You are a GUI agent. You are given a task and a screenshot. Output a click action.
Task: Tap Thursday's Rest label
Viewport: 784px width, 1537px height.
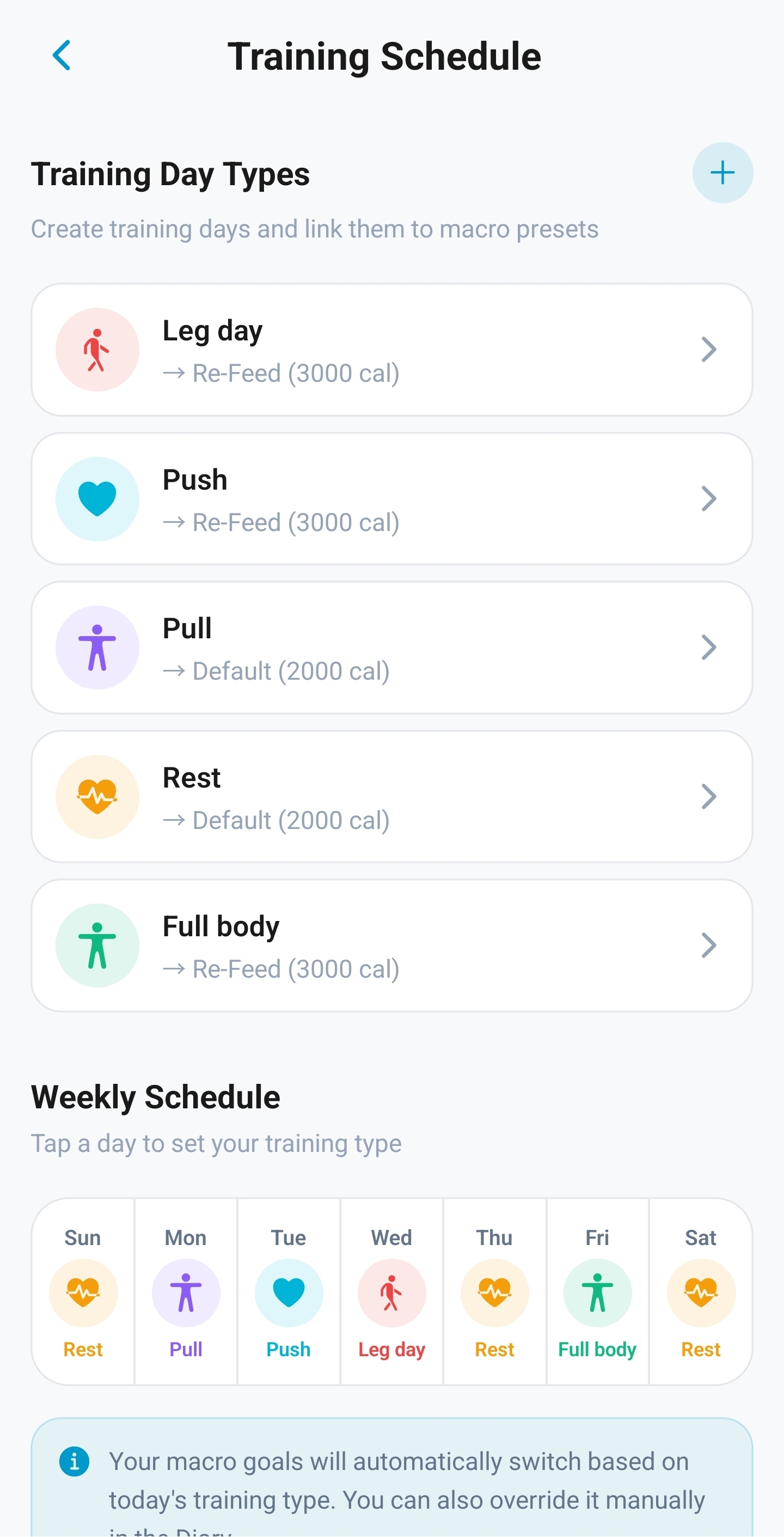pos(494,1350)
